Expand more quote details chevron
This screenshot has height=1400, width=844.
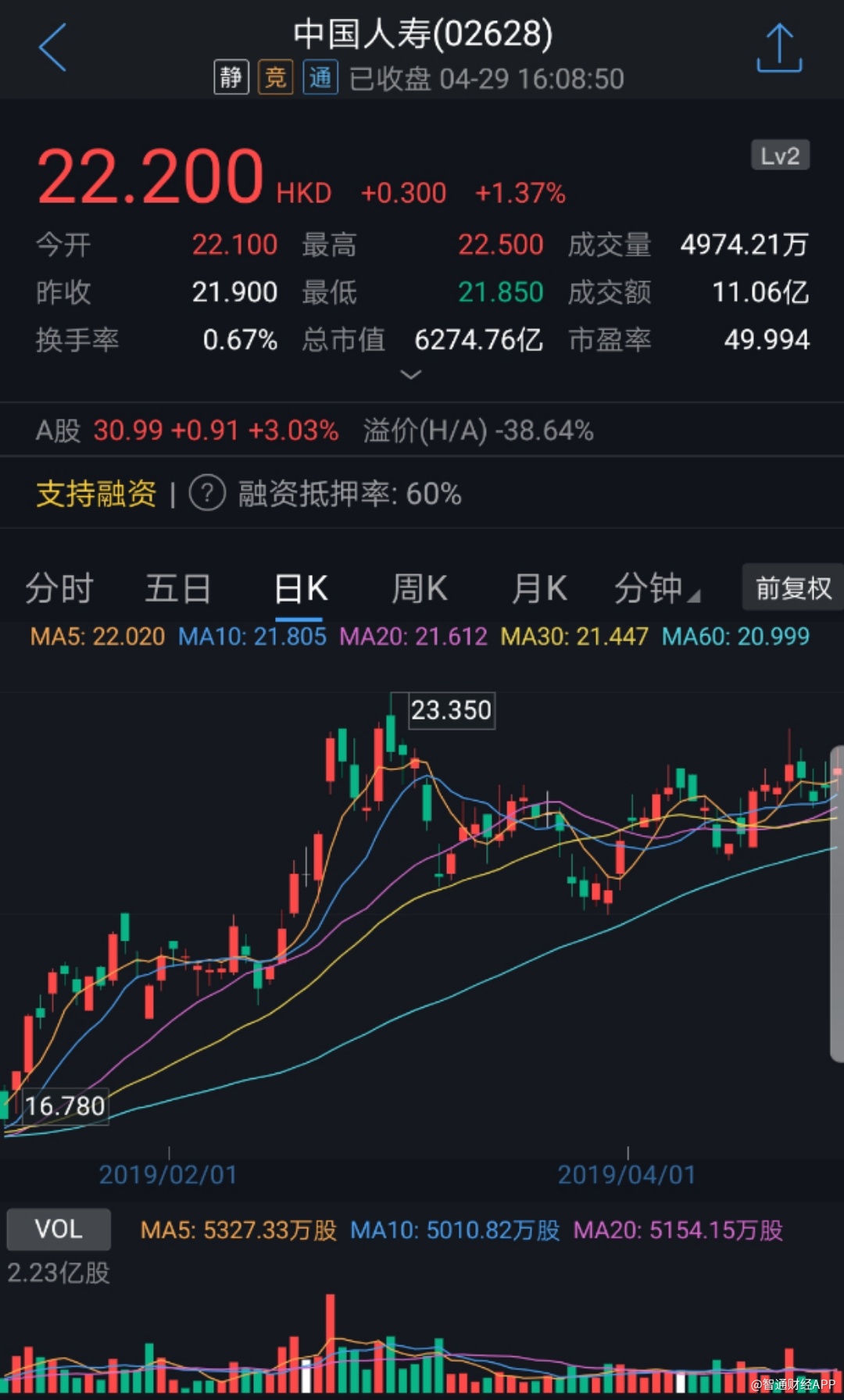[x=410, y=375]
